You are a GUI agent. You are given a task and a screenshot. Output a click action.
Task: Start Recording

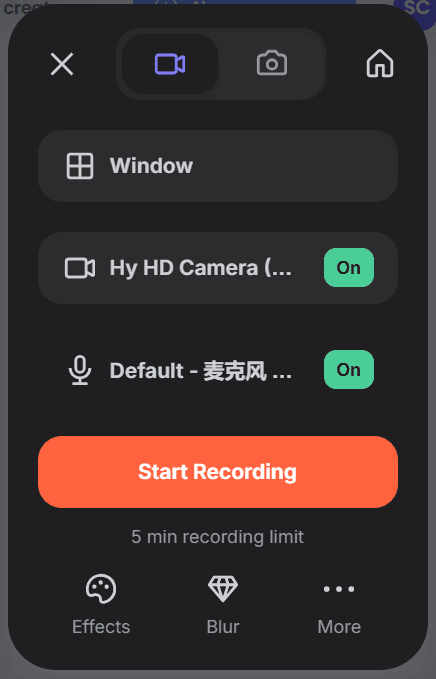[x=218, y=472]
